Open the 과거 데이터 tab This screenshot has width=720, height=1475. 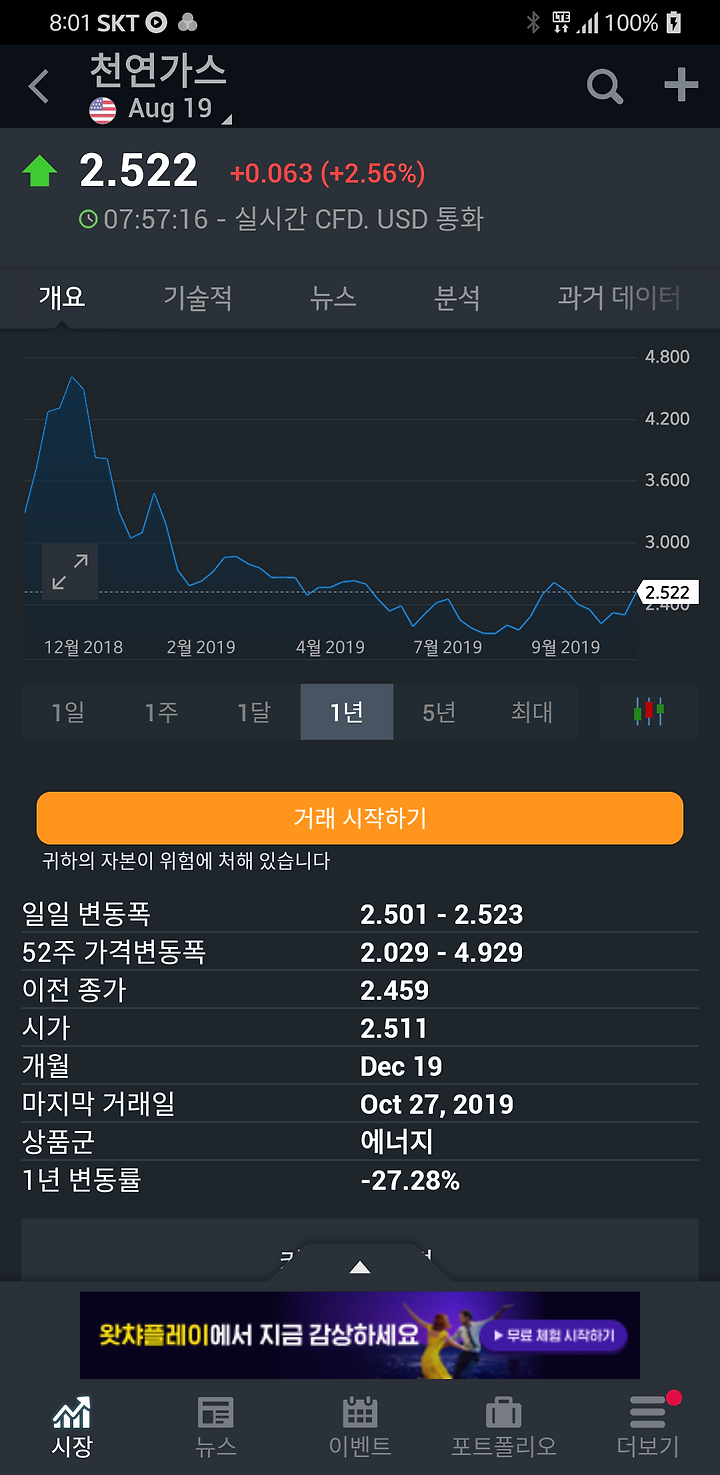click(x=619, y=297)
